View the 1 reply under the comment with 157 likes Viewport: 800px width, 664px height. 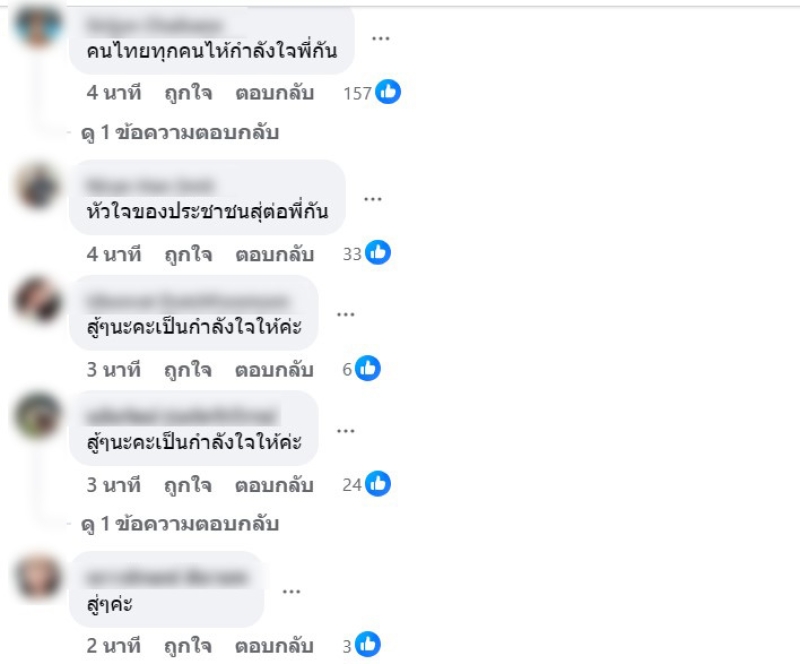click(x=180, y=132)
